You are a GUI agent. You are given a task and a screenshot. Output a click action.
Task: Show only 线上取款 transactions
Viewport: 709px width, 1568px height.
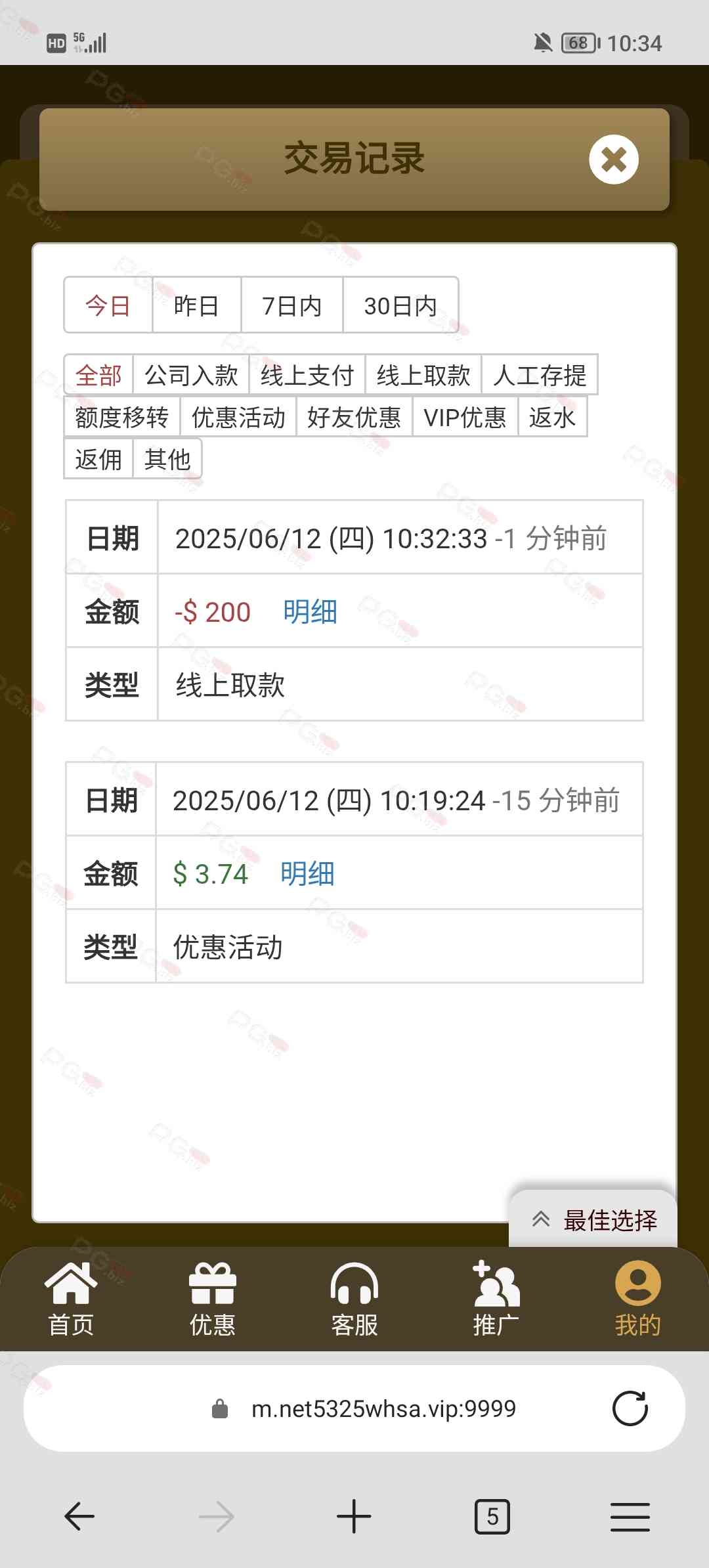click(423, 375)
